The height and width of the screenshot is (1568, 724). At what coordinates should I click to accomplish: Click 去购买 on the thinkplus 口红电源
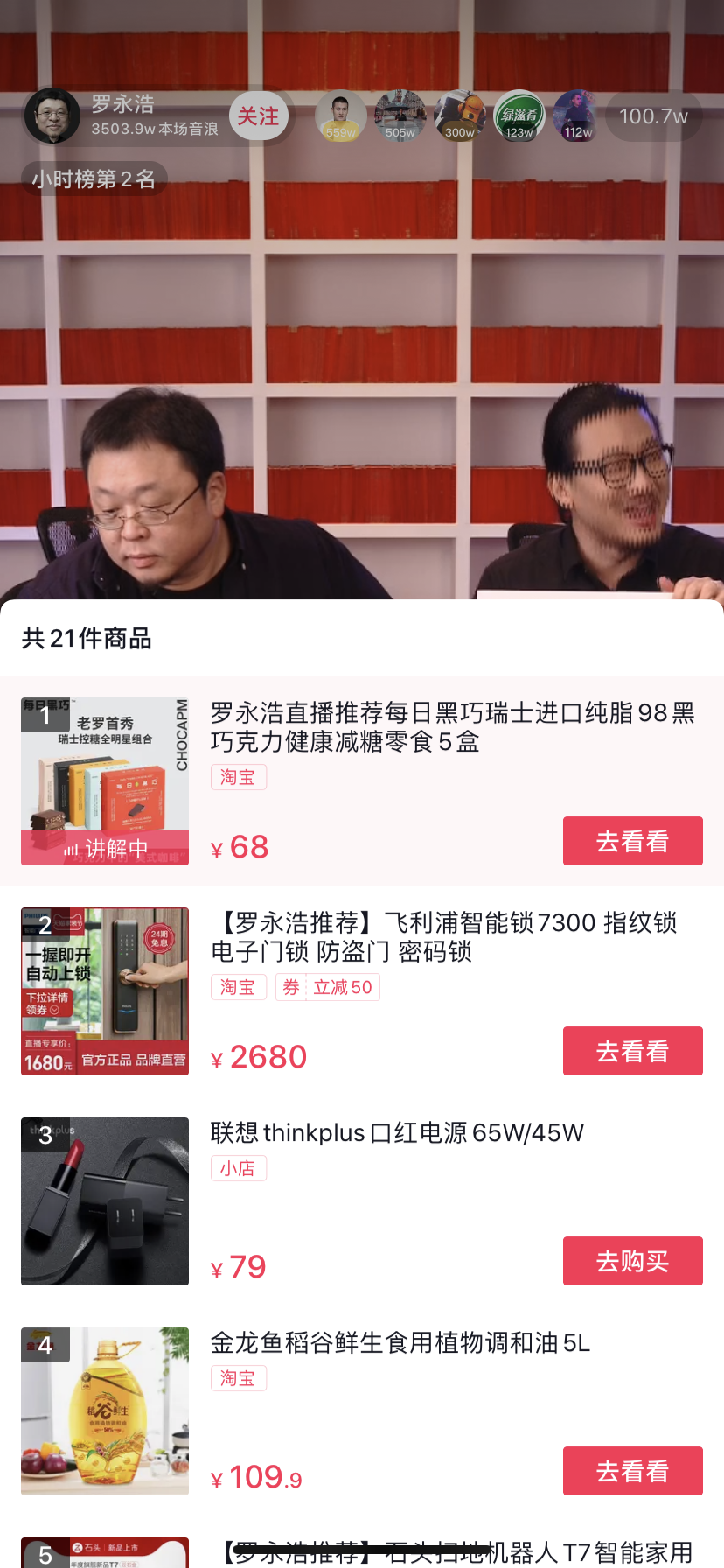(632, 1261)
